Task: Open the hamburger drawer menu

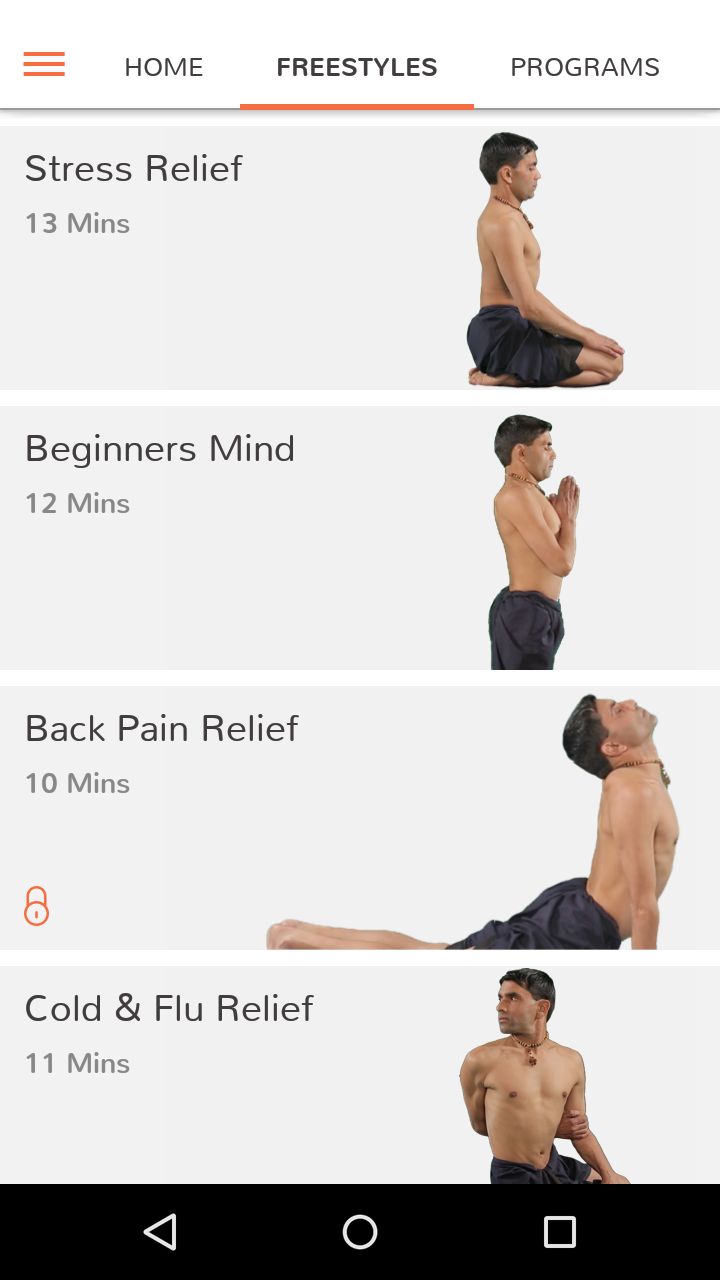Action: (44, 65)
